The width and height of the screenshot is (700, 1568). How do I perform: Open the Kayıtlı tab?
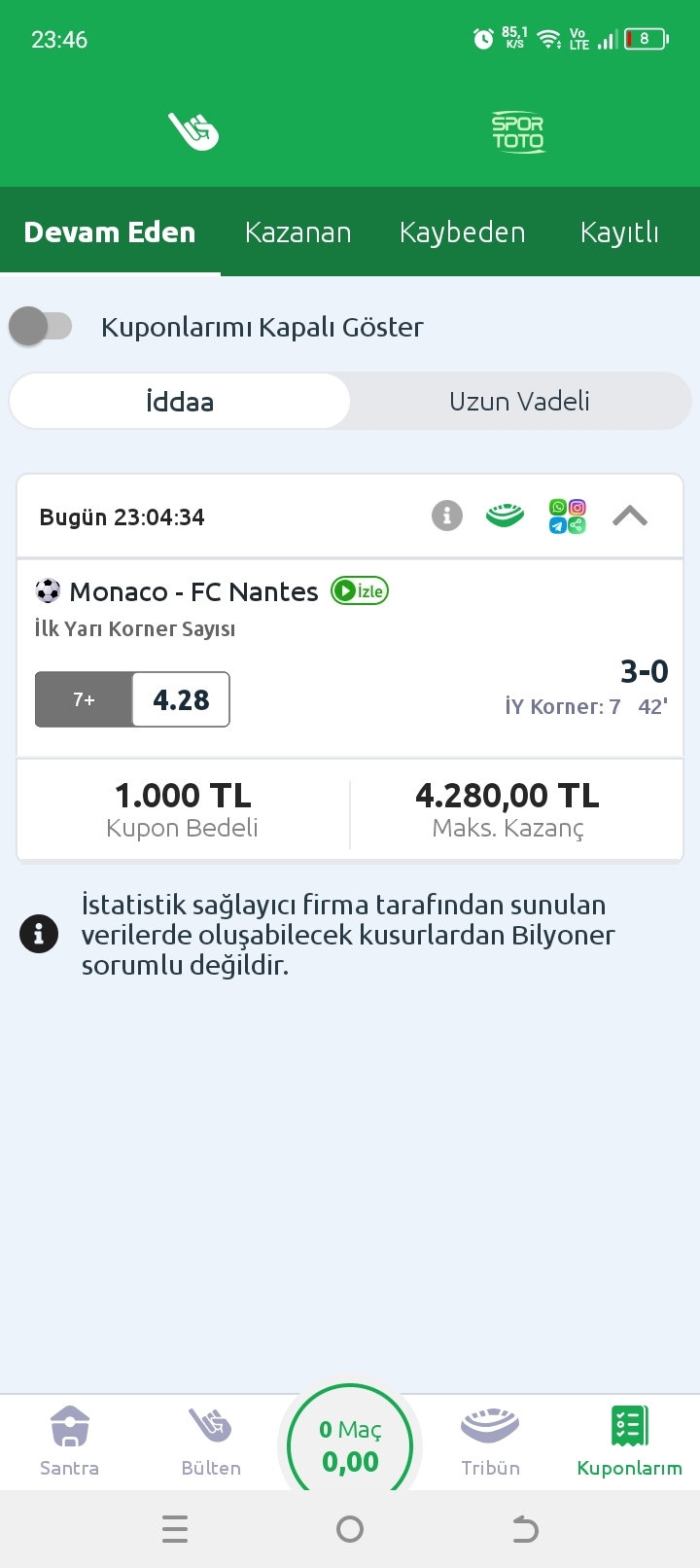click(x=618, y=232)
